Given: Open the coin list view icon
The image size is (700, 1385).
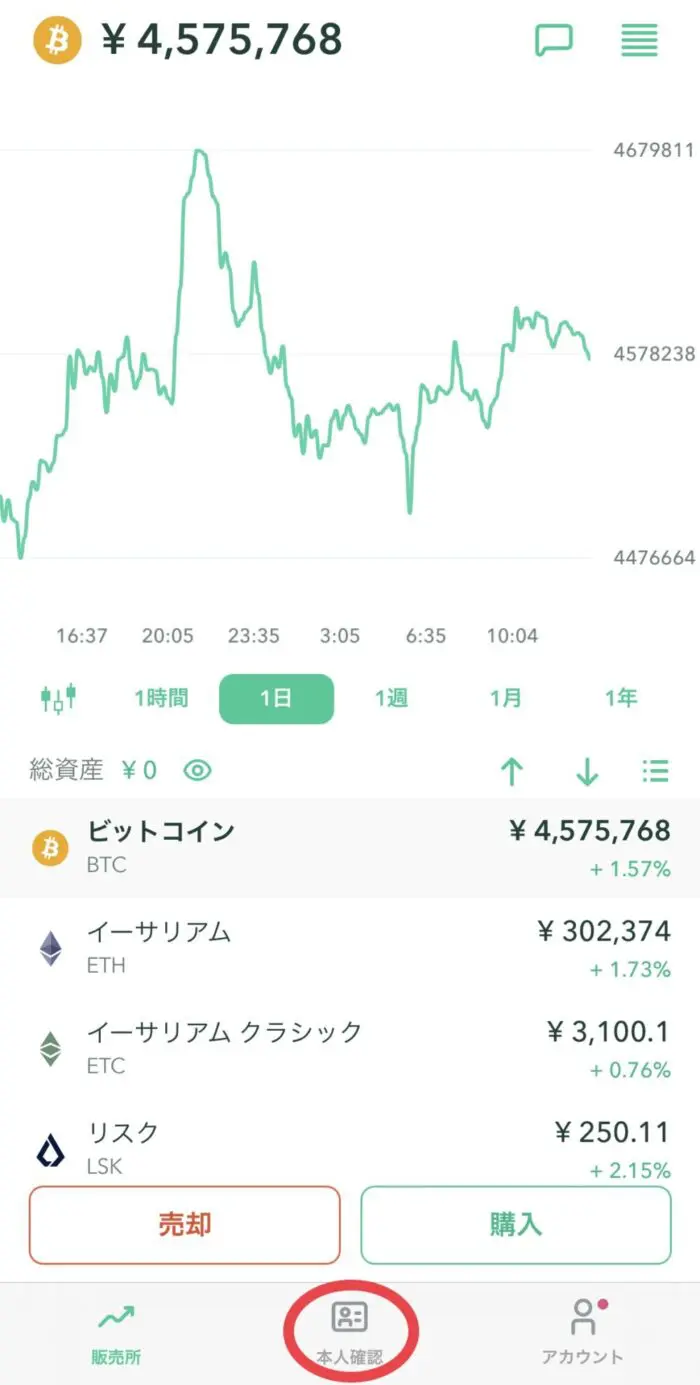Looking at the screenshot, I should (x=655, y=771).
